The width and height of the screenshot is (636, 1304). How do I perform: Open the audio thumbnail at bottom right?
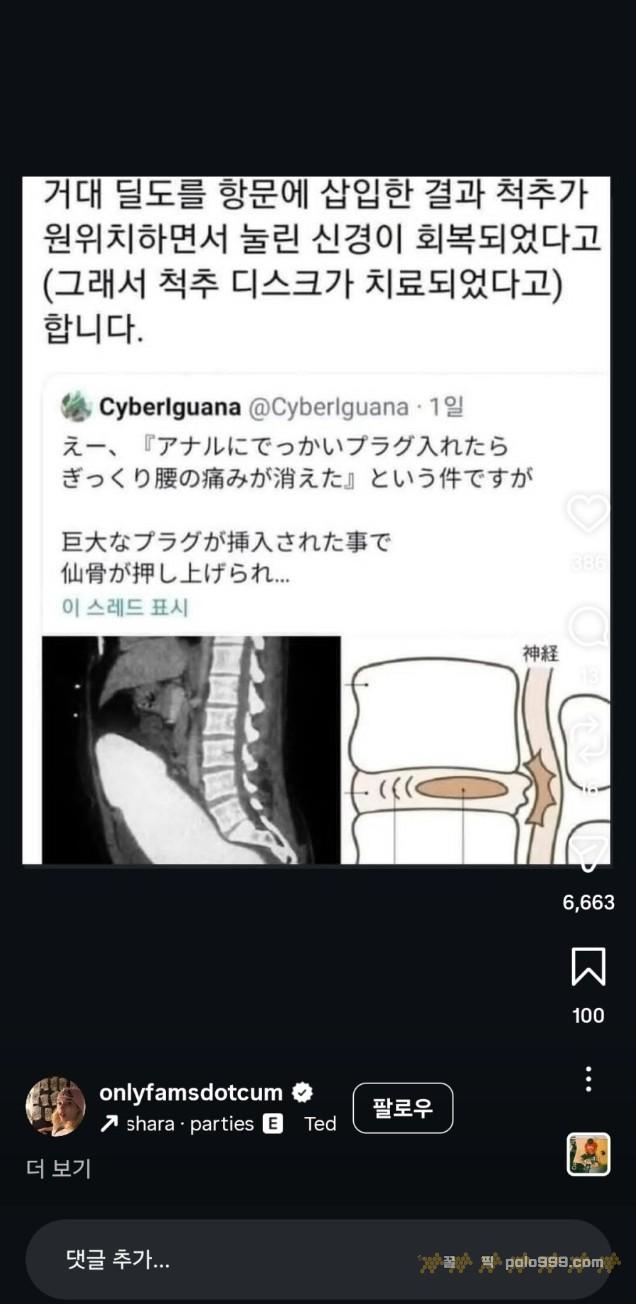pyautogui.click(x=588, y=1155)
